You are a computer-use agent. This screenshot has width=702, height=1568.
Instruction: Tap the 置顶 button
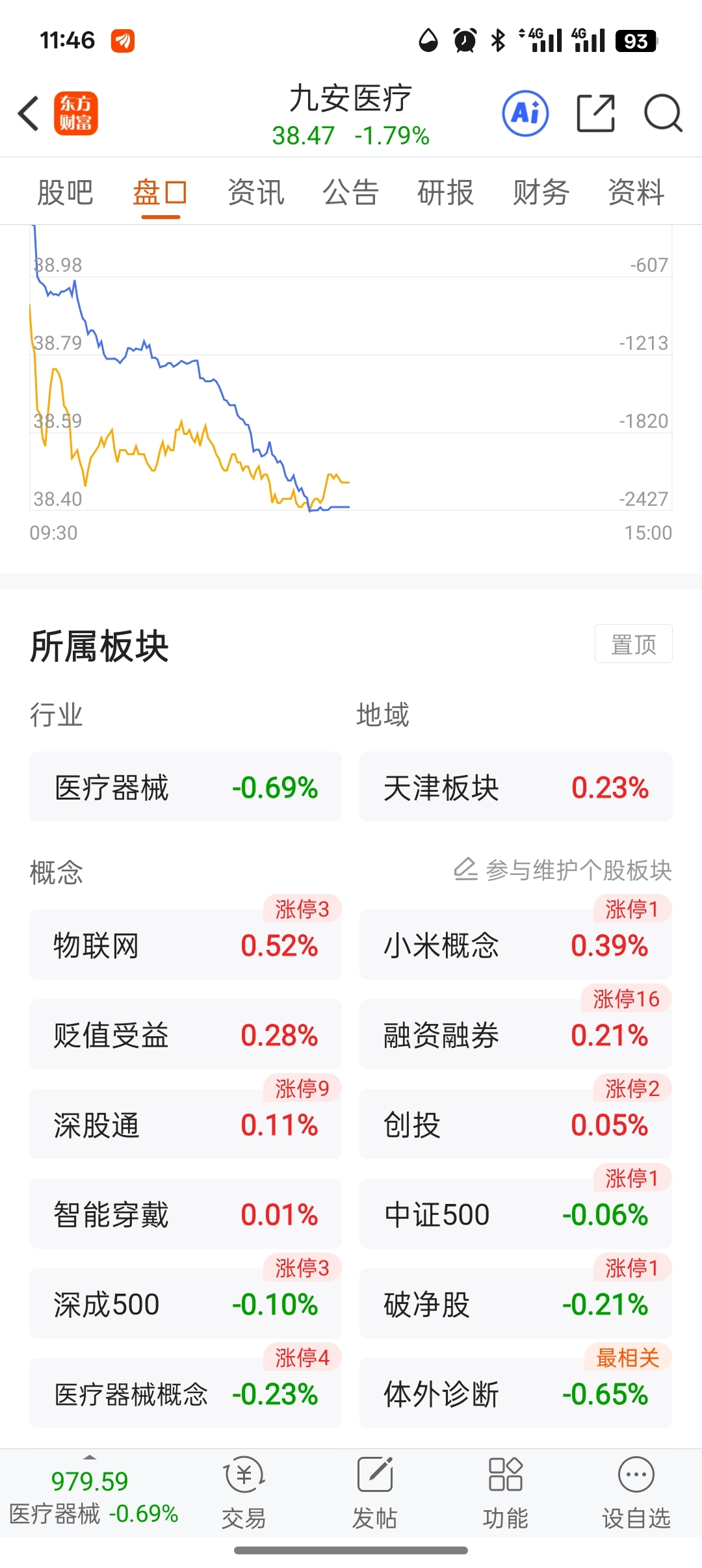(x=634, y=644)
